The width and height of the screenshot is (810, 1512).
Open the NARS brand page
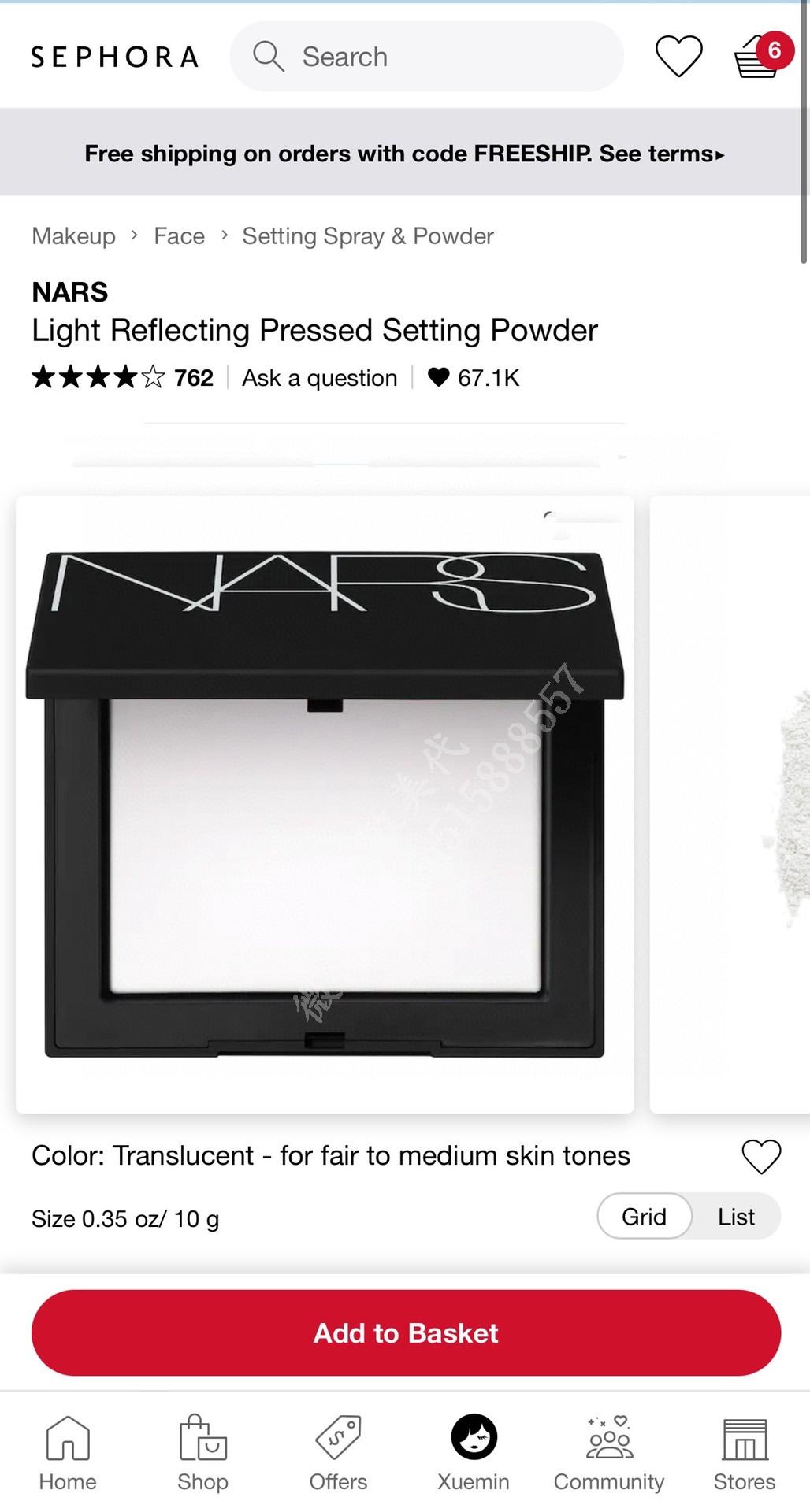(x=69, y=292)
